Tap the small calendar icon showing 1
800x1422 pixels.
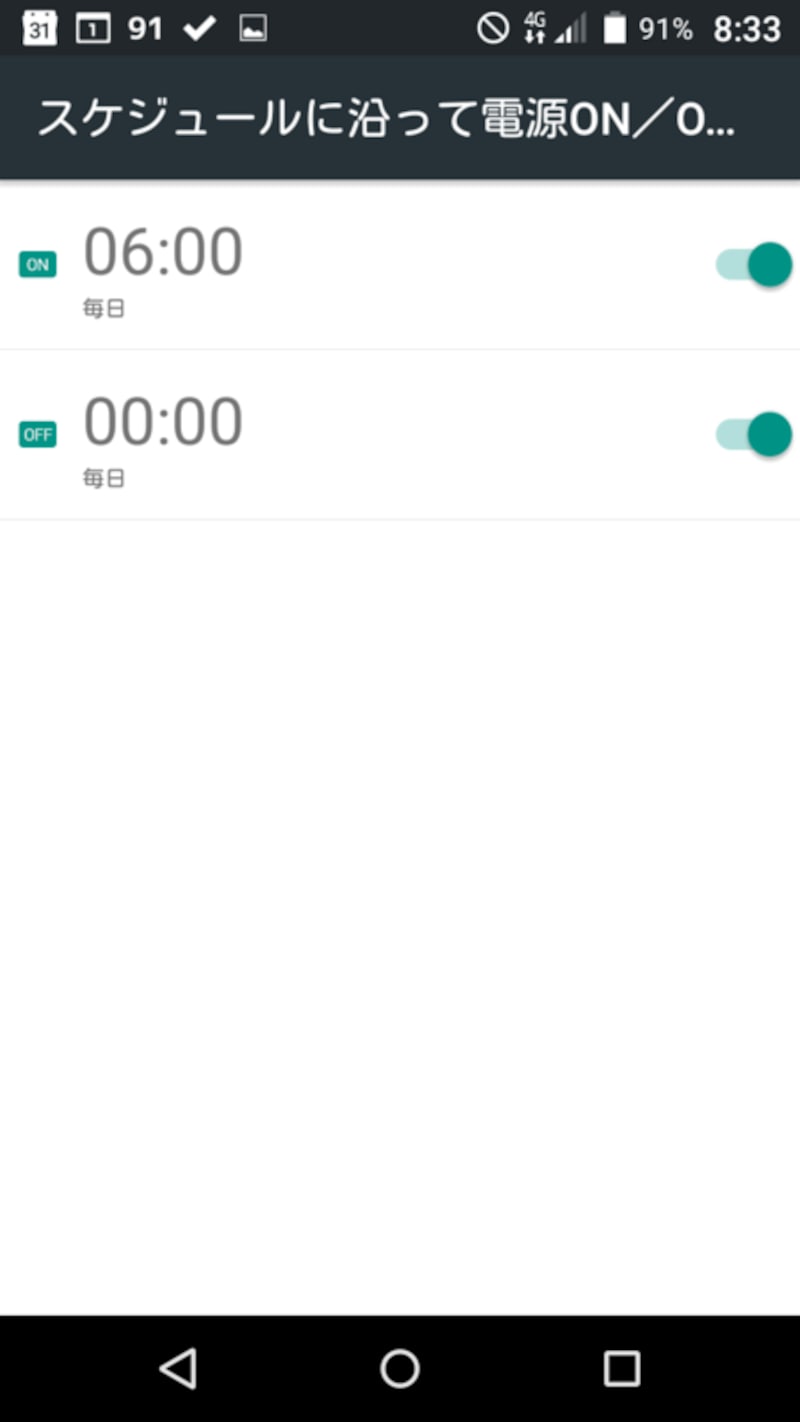tap(94, 27)
